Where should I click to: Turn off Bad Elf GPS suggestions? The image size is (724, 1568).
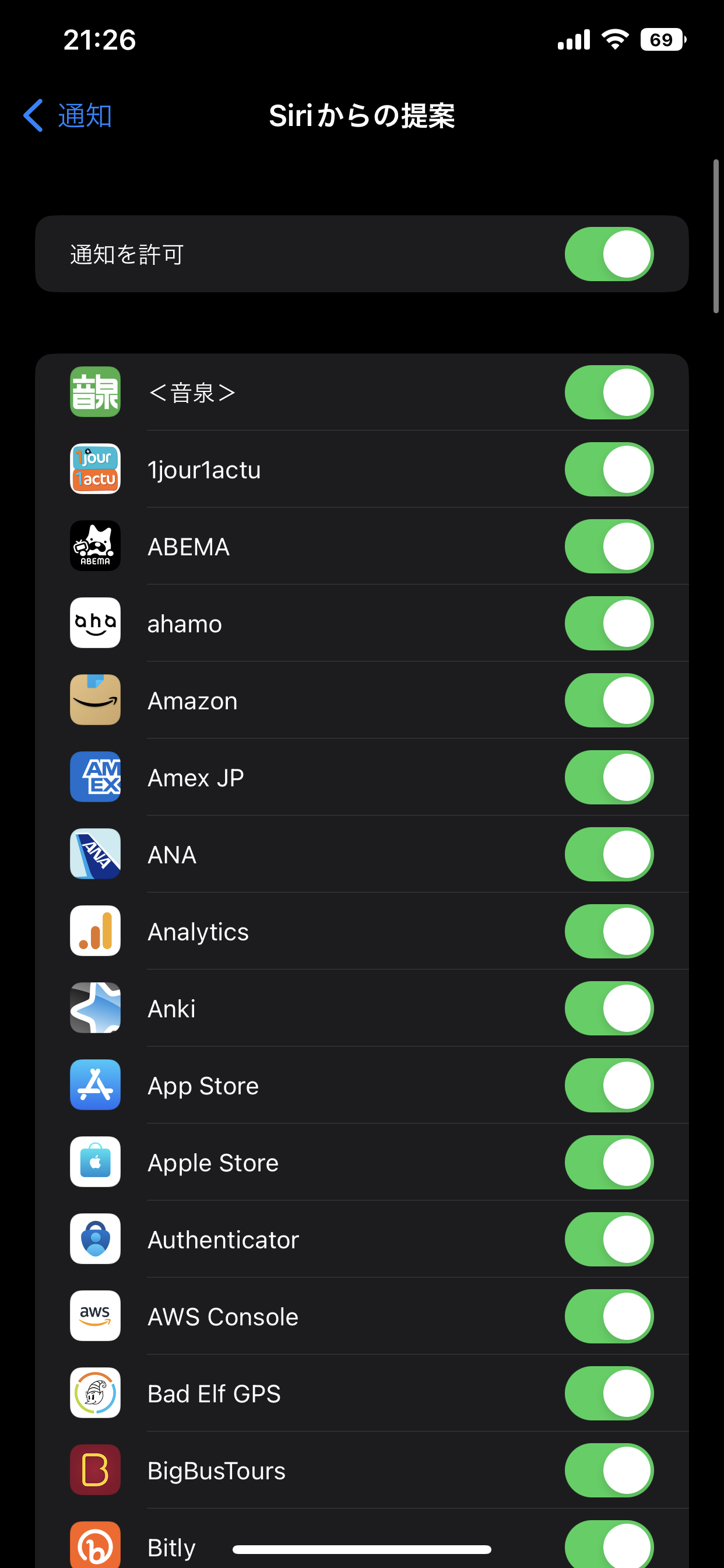[x=609, y=1394]
